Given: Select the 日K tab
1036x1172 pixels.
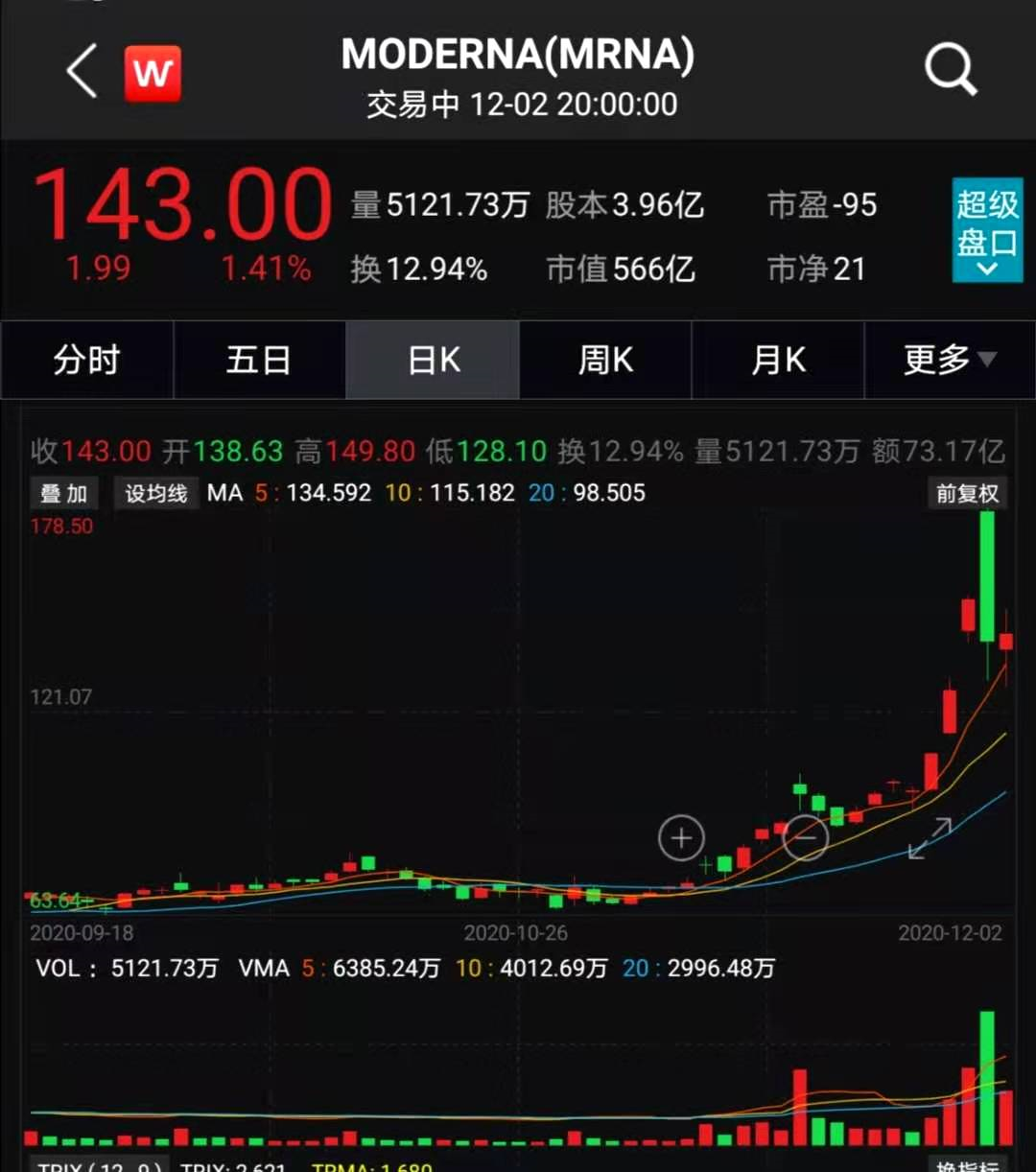Looking at the screenshot, I should pos(433,361).
